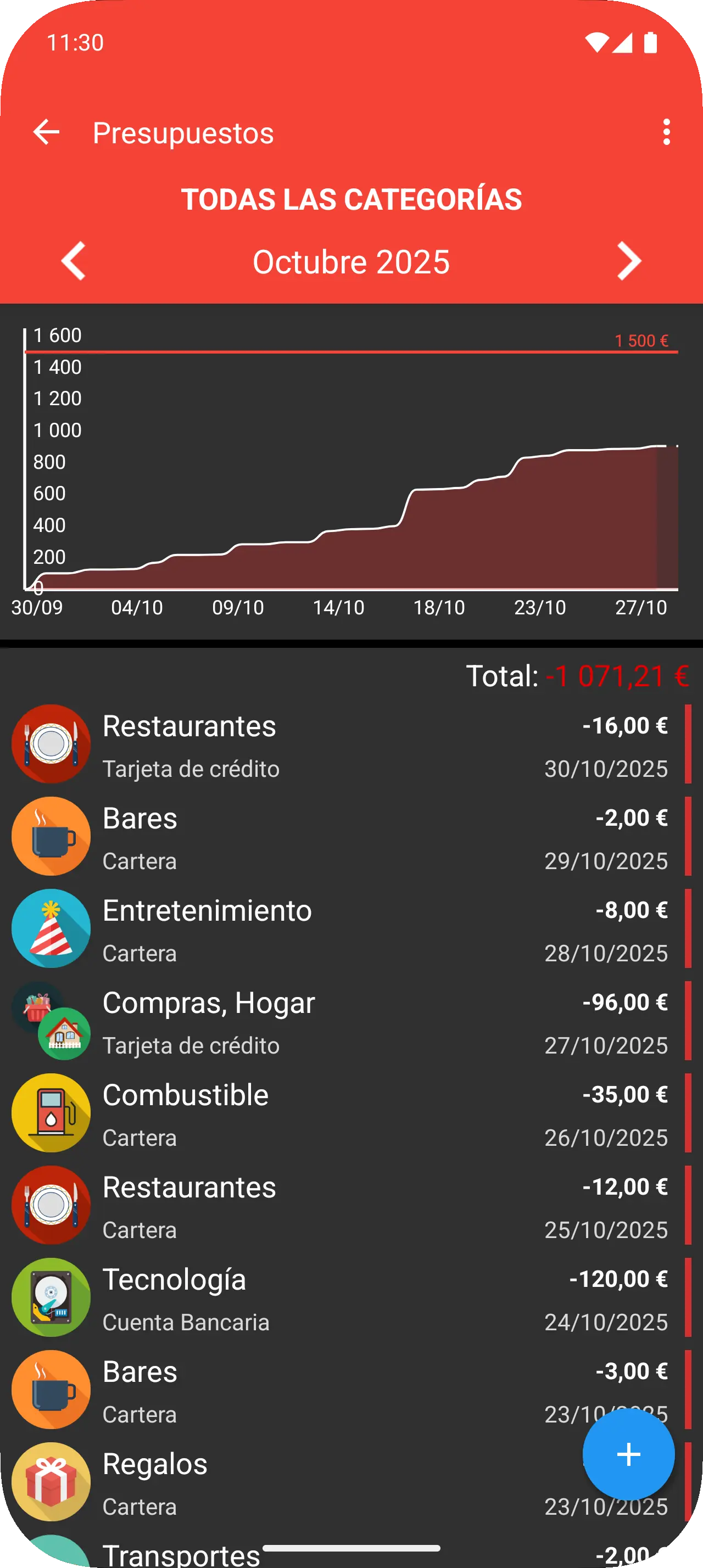Go to the previous month
Image resolution: width=703 pixels, height=1568 pixels.
tap(74, 261)
